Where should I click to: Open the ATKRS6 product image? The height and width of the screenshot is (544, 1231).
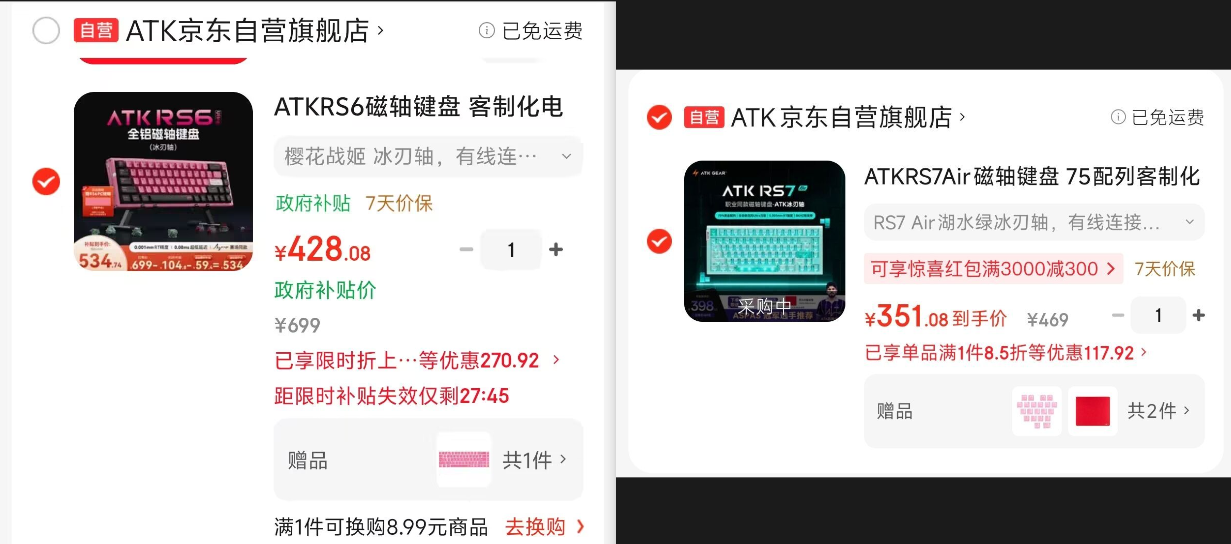[163, 182]
